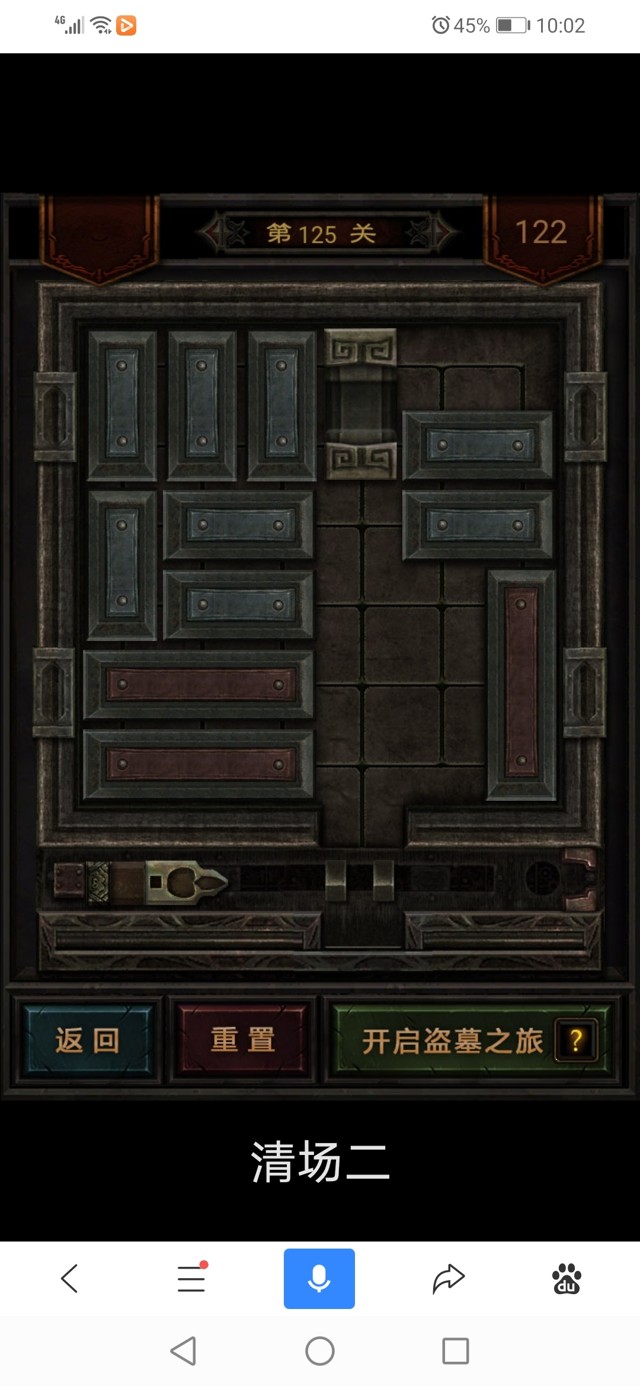Open Baidu home paw icon

point(567,1278)
